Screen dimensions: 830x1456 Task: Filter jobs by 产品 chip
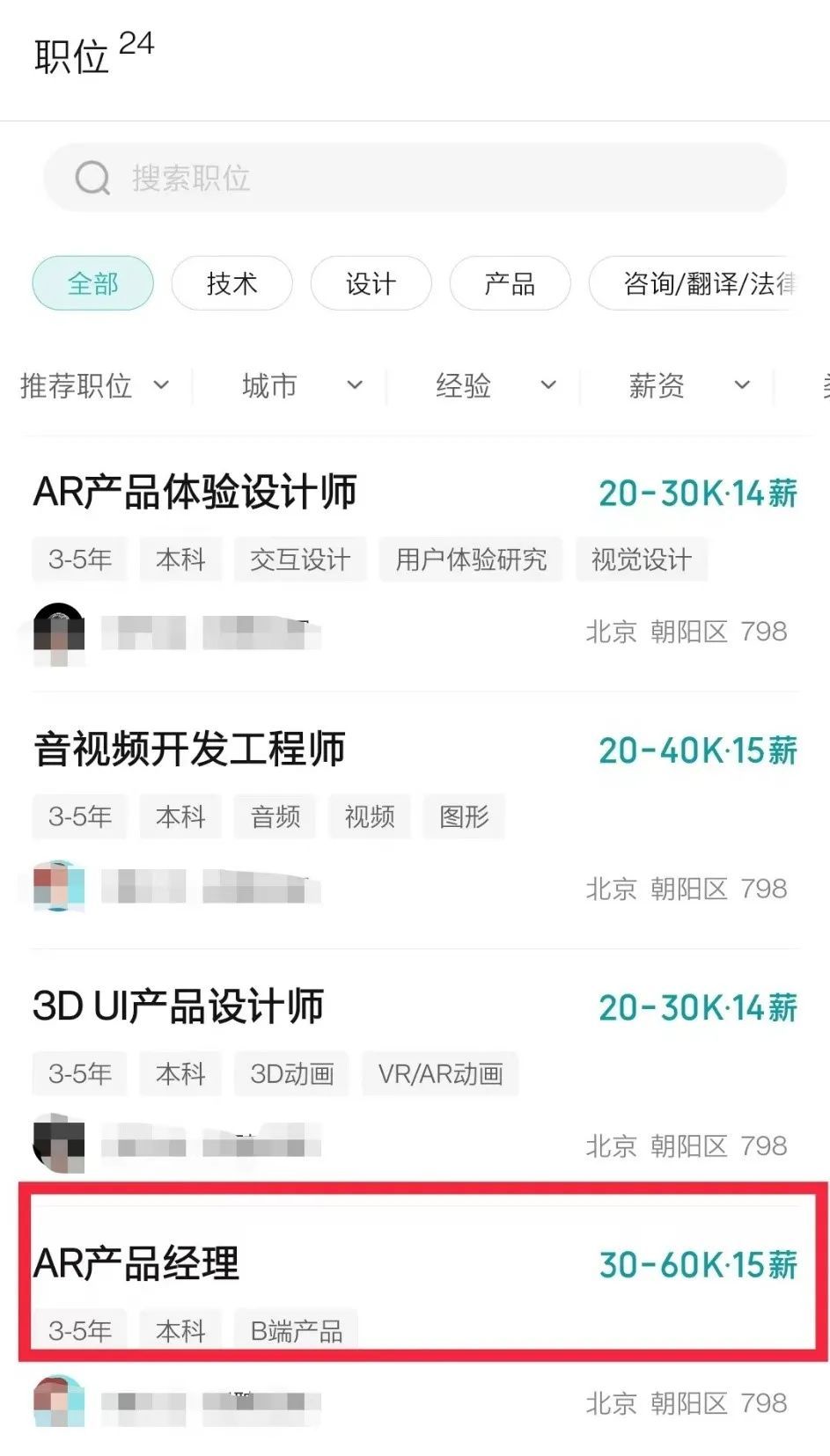pyautogui.click(x=510, y=283)
